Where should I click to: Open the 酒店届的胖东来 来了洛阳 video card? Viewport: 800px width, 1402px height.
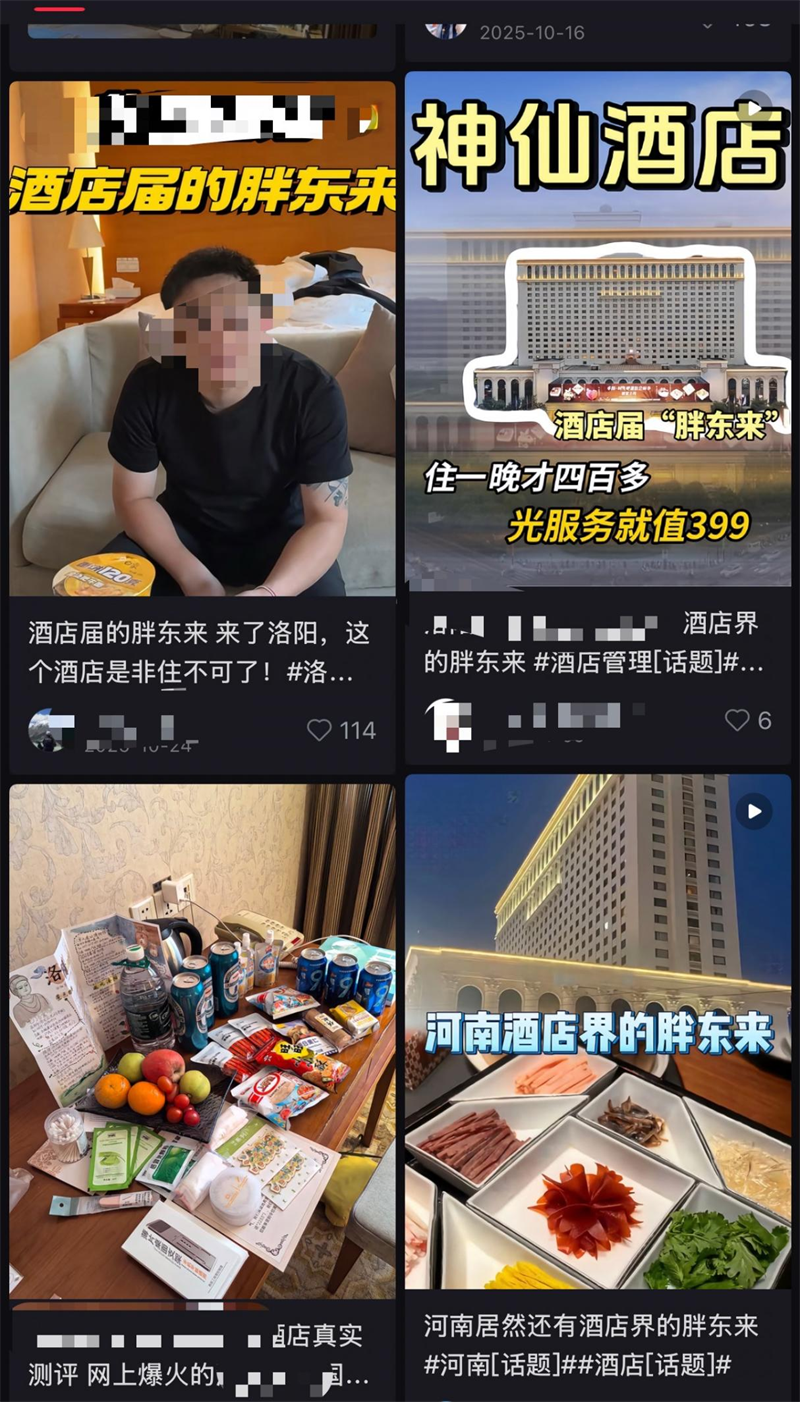[202, 340]
